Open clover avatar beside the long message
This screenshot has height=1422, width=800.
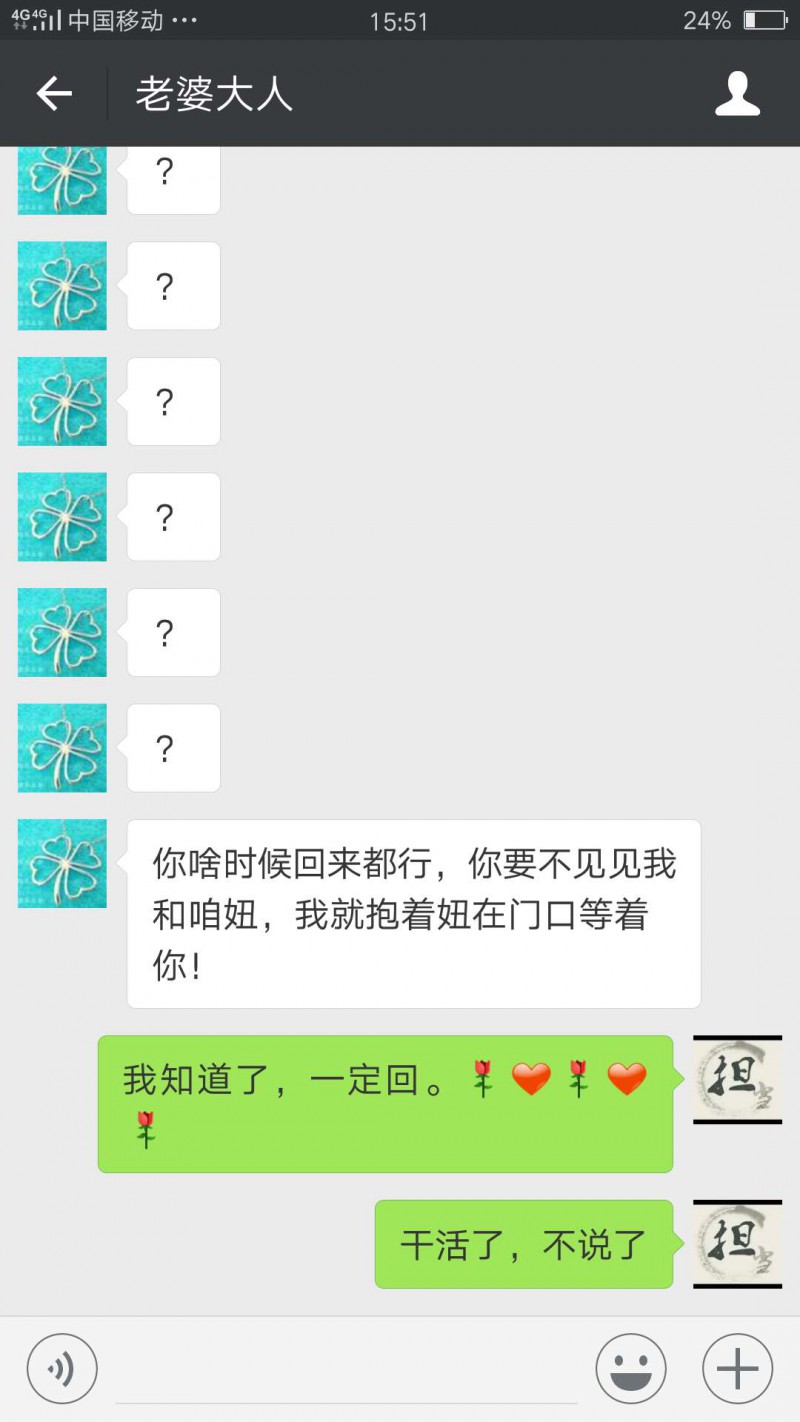click(62, 863)
